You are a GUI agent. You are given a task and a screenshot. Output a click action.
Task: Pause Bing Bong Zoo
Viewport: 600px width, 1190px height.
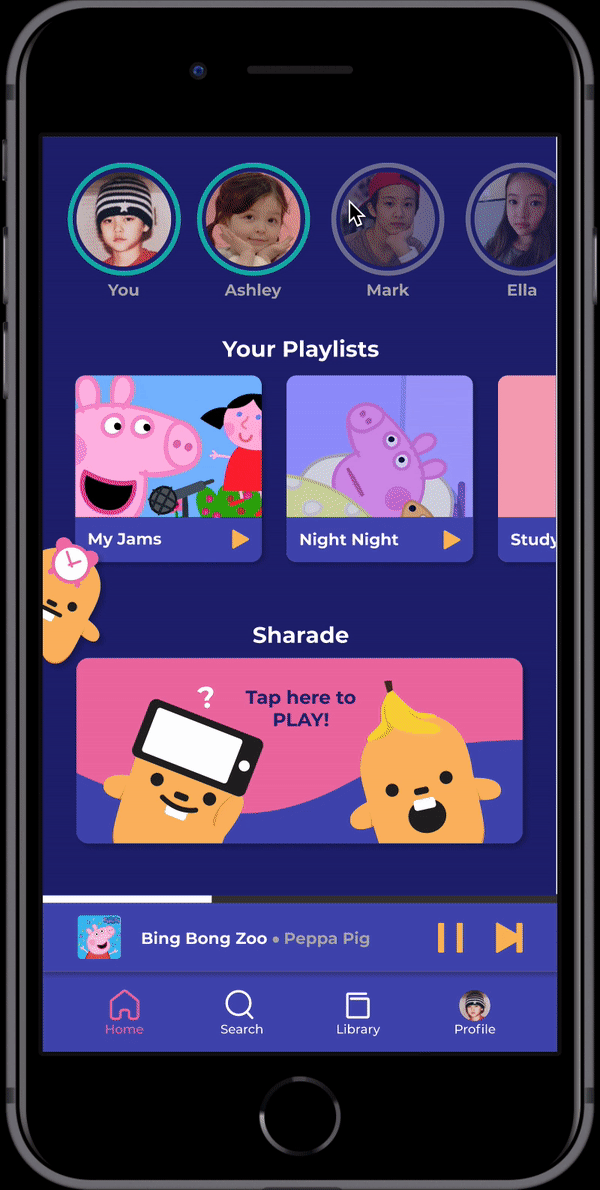[450, 938]
